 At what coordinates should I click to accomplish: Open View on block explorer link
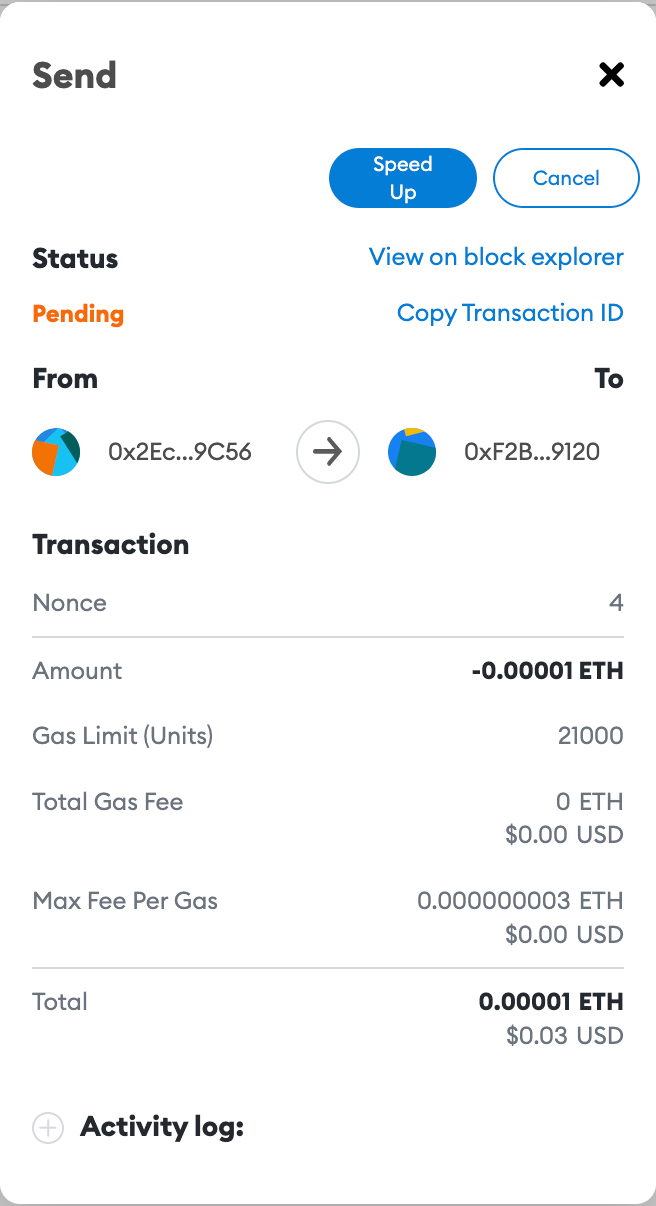point(496,257)
